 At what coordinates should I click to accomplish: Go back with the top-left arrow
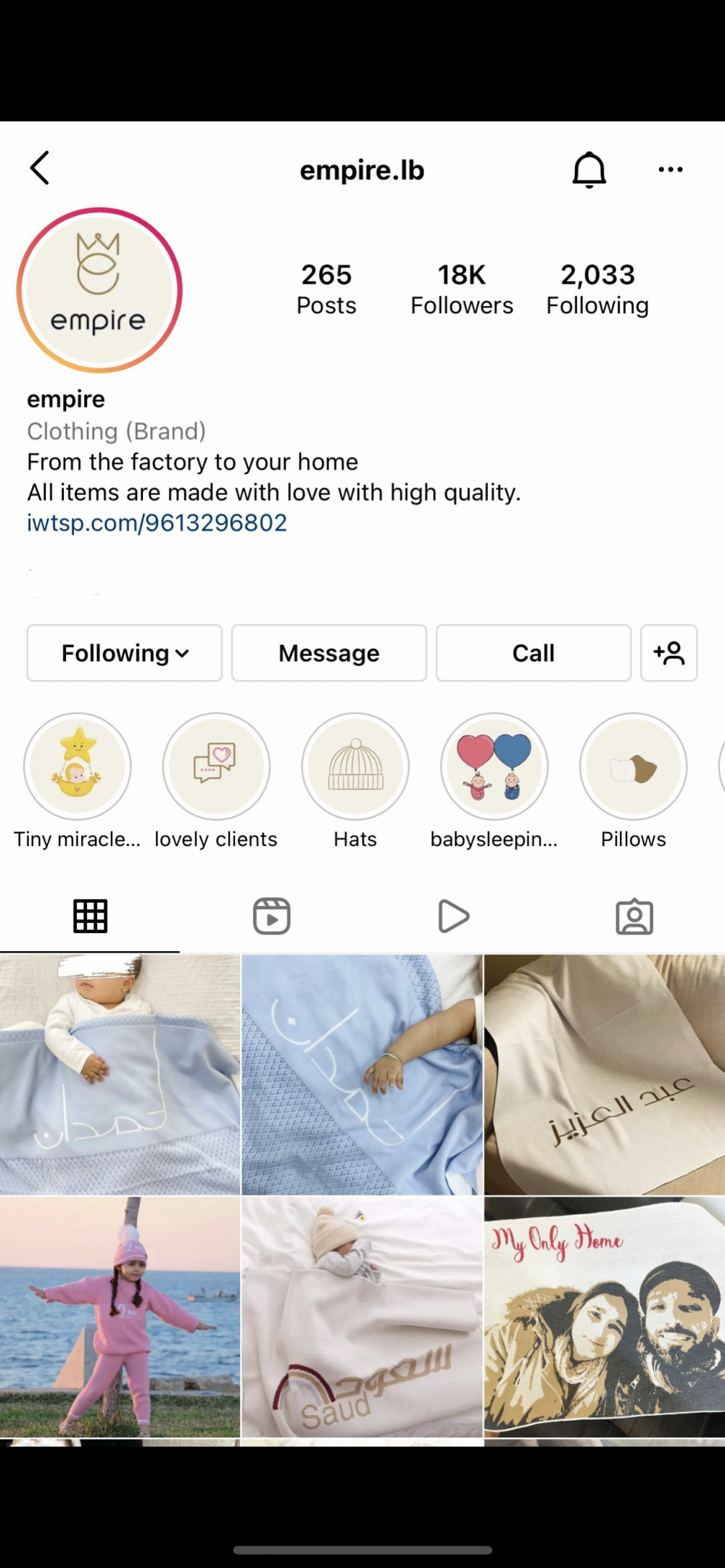[x=40, y=168]
